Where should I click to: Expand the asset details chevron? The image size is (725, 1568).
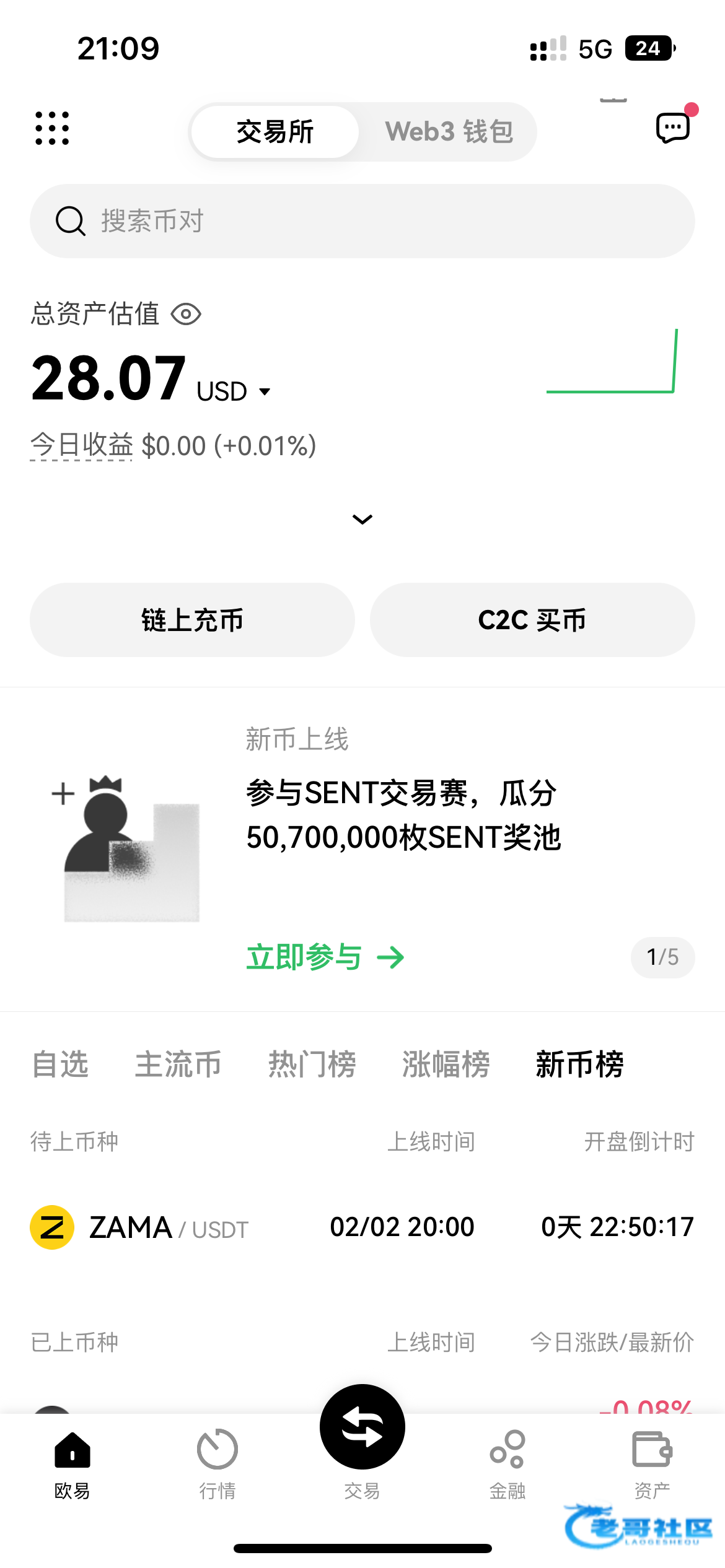(x=362, y=519)
